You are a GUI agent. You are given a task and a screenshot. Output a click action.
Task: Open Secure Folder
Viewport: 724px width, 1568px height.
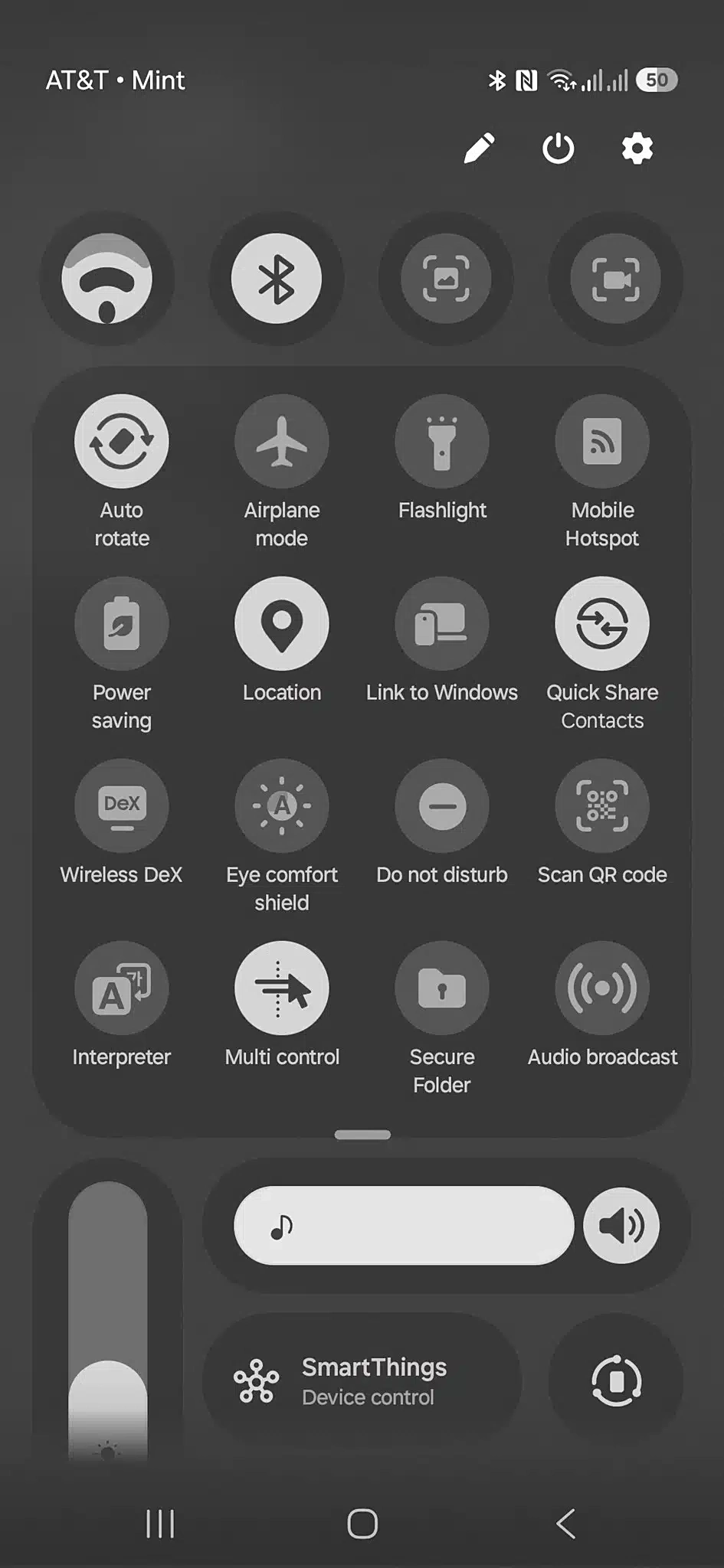[442, 988]
